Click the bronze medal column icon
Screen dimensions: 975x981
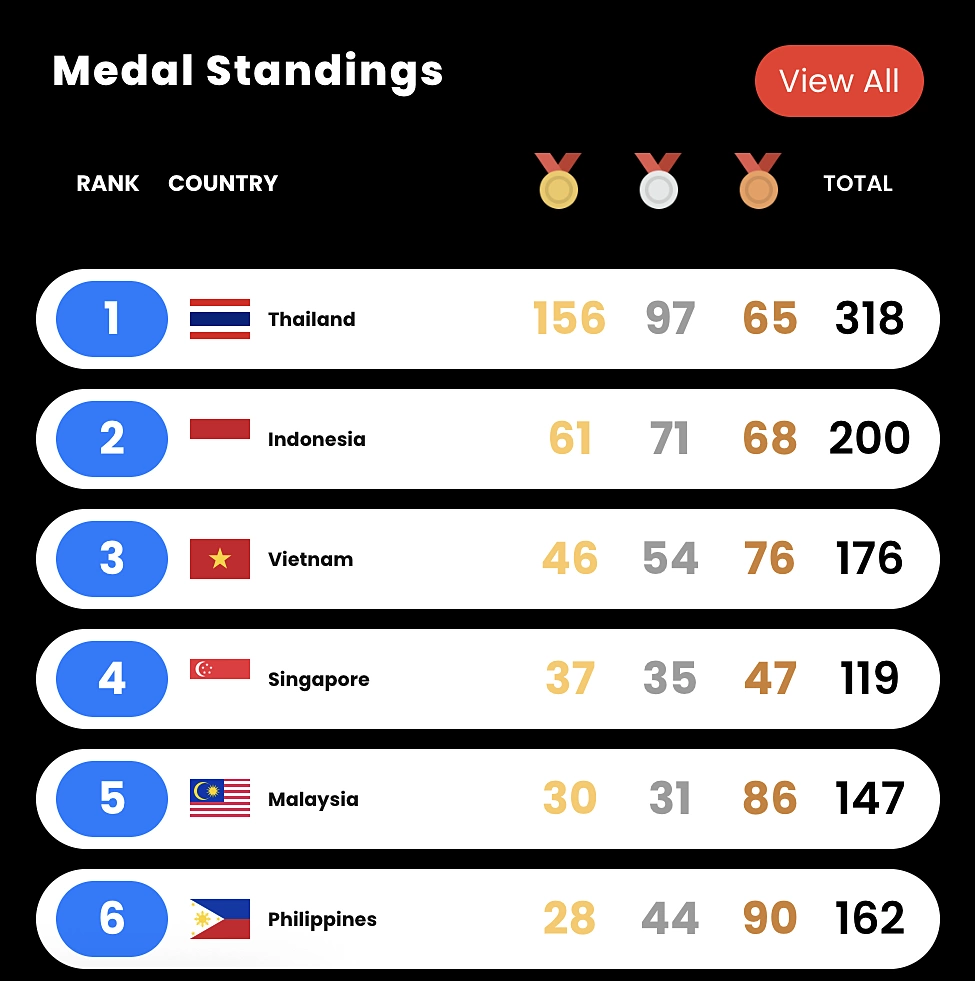(x=757, y=180)
